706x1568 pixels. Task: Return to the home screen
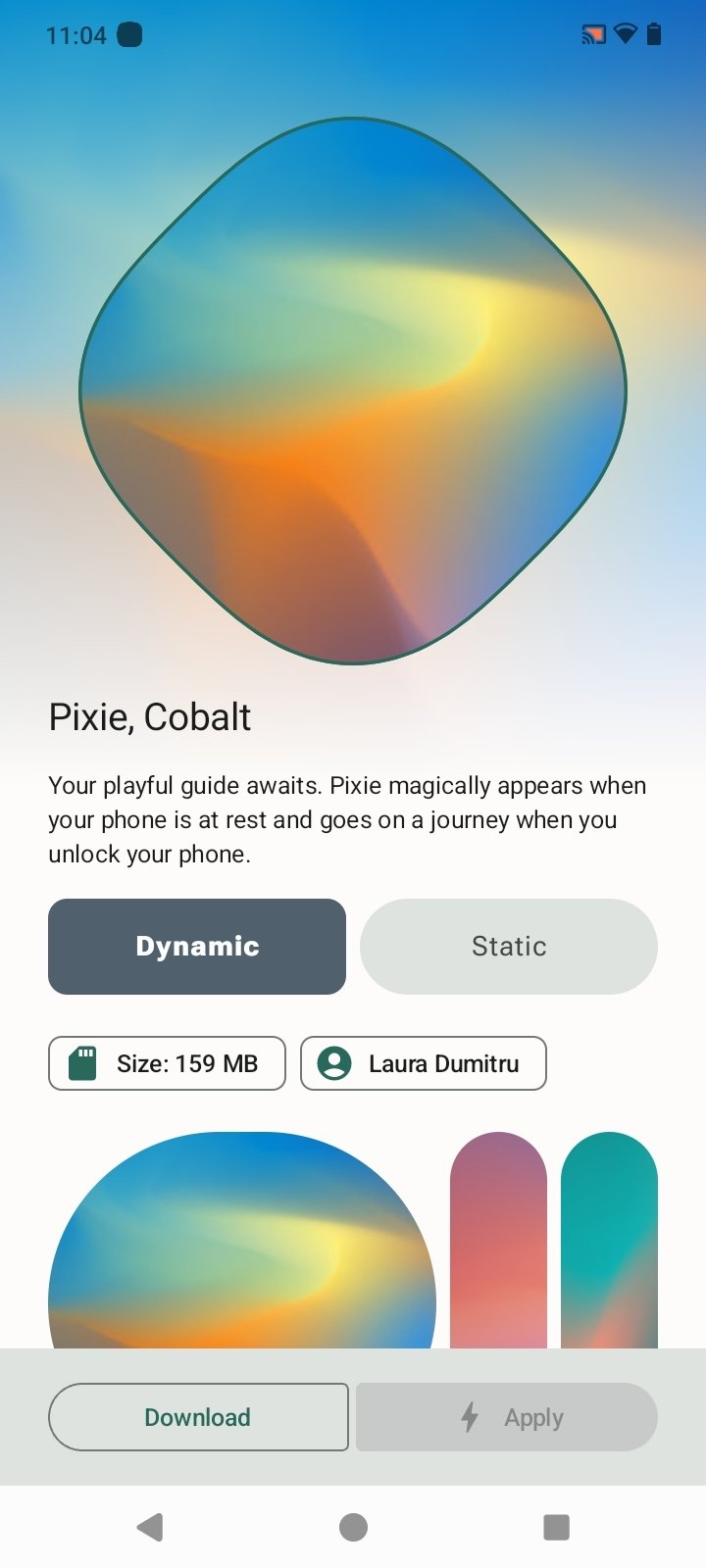(x=353, y=1527)
